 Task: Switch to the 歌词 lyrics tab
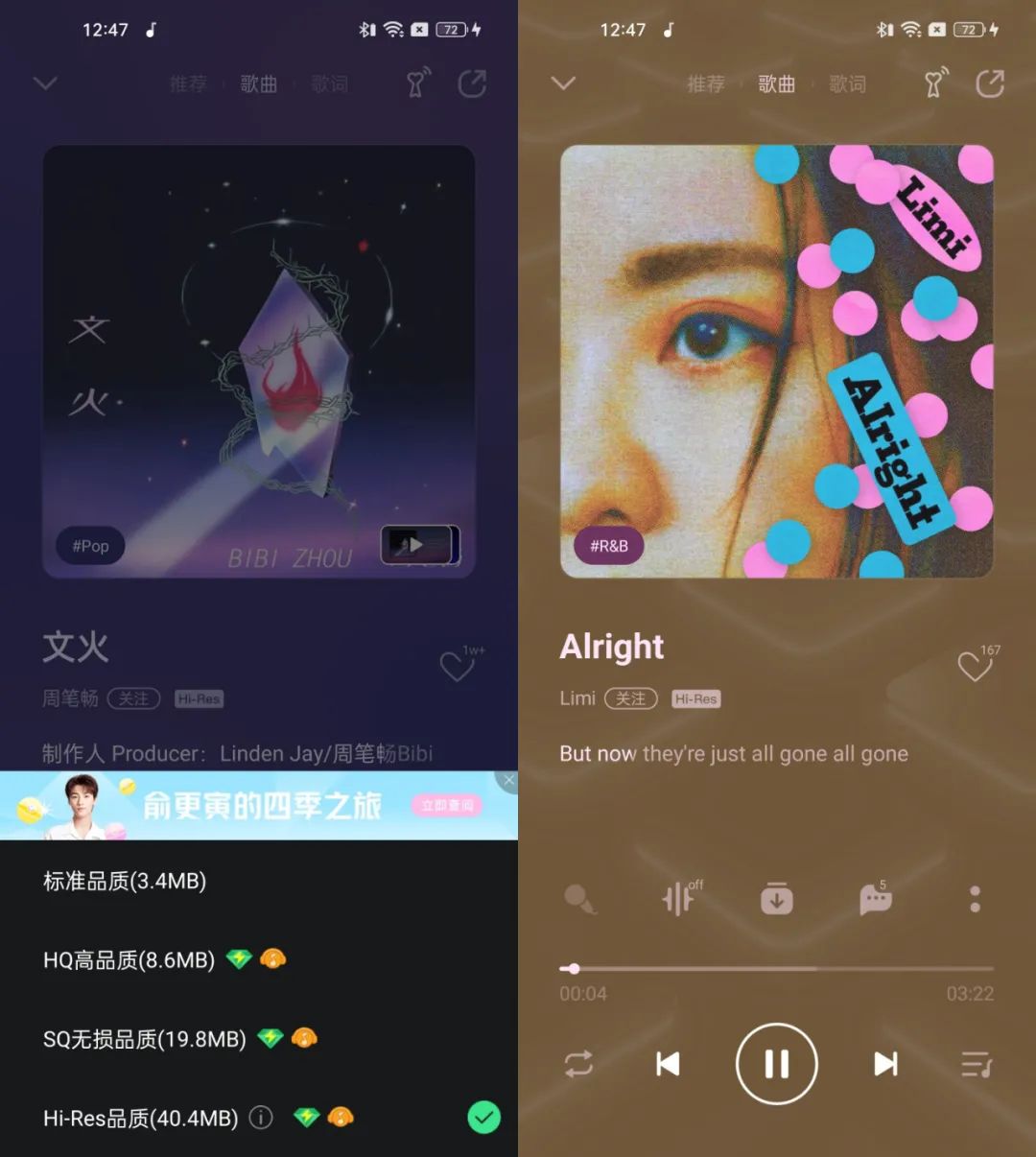(x=848, y=83)
